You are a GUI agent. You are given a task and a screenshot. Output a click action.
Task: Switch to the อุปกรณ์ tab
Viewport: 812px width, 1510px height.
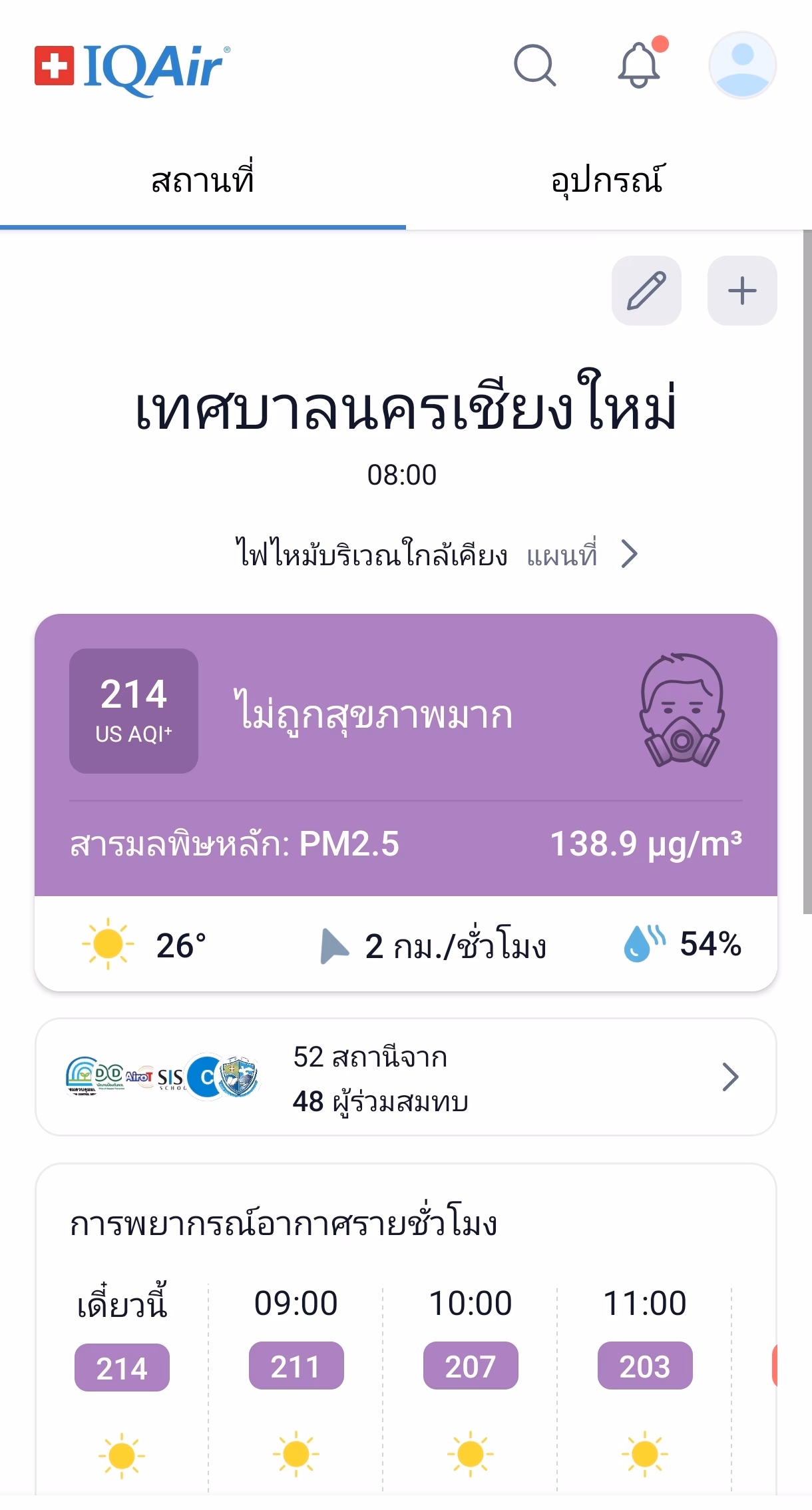click(607, 181)
